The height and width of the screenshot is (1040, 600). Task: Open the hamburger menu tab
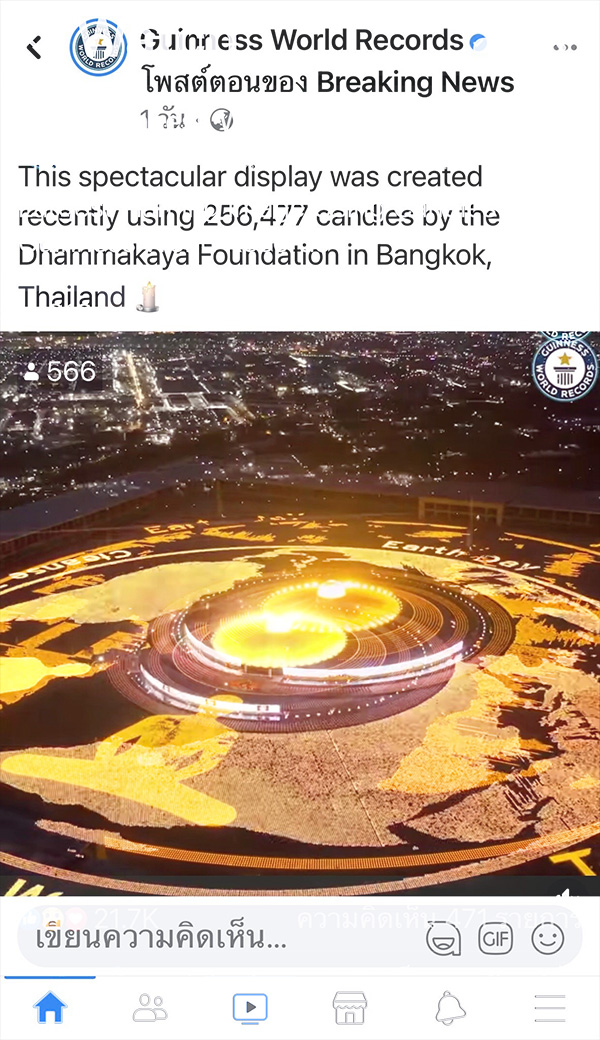click(549, 1008)
